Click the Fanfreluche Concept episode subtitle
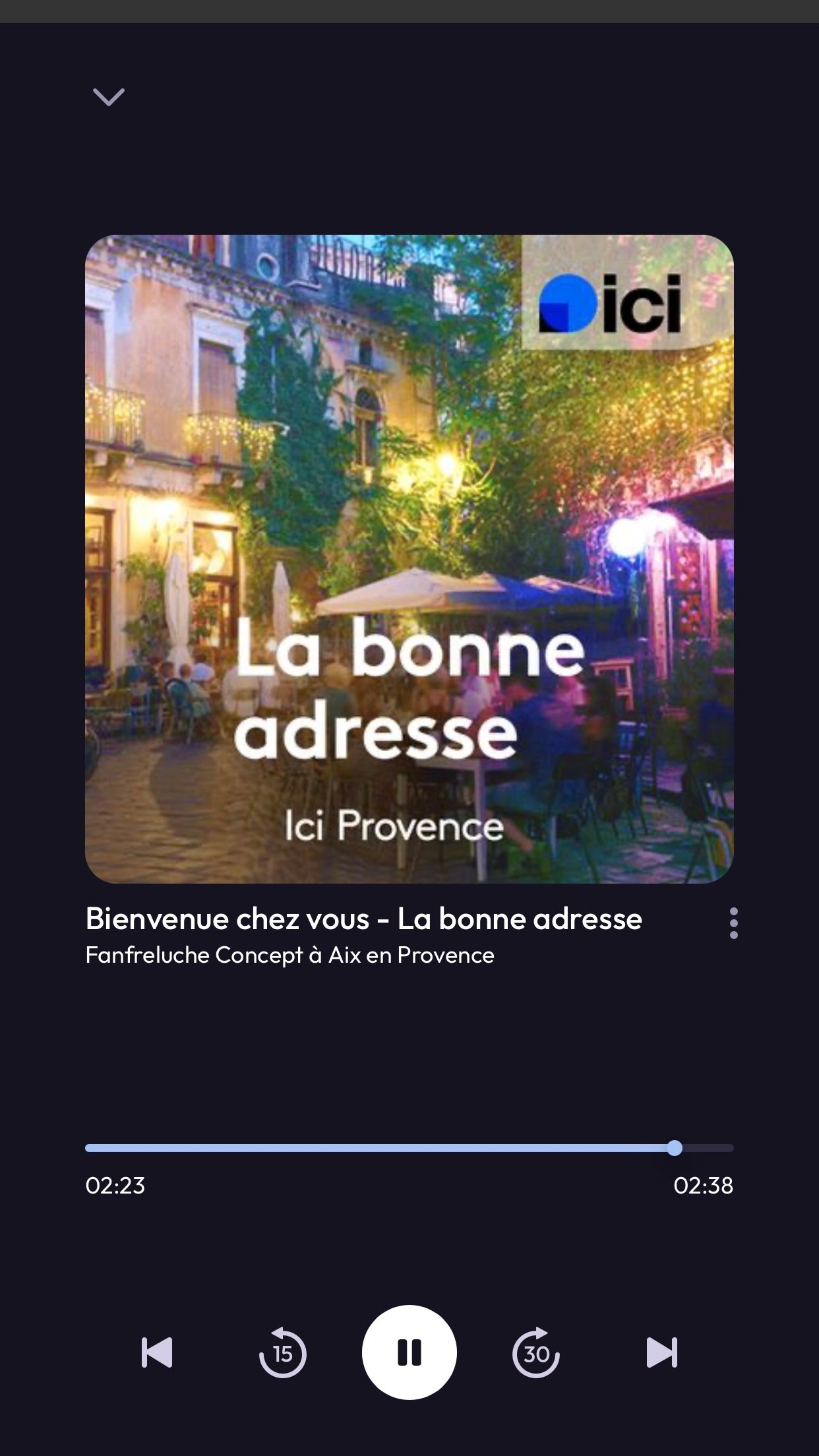 pyautogui.click(x=289, y=956)
